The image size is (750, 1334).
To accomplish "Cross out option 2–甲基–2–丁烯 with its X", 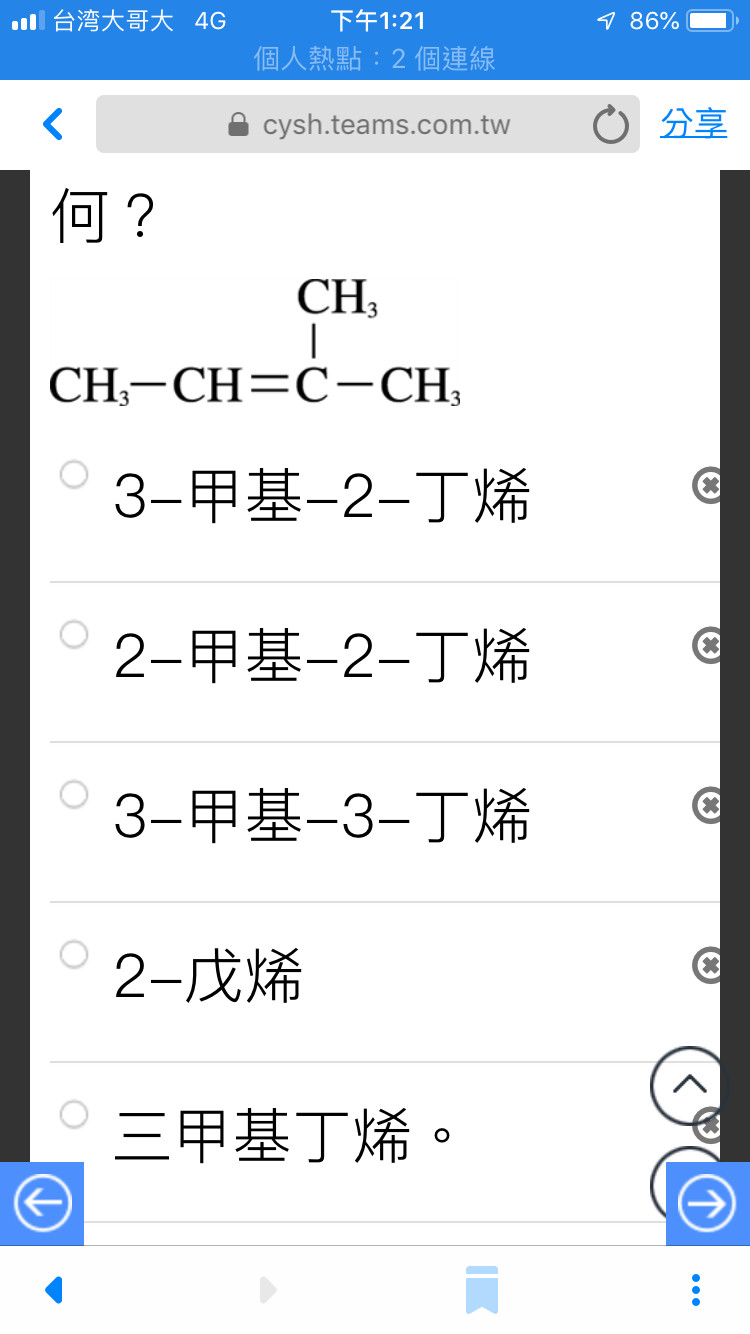I will coord(708,645).
